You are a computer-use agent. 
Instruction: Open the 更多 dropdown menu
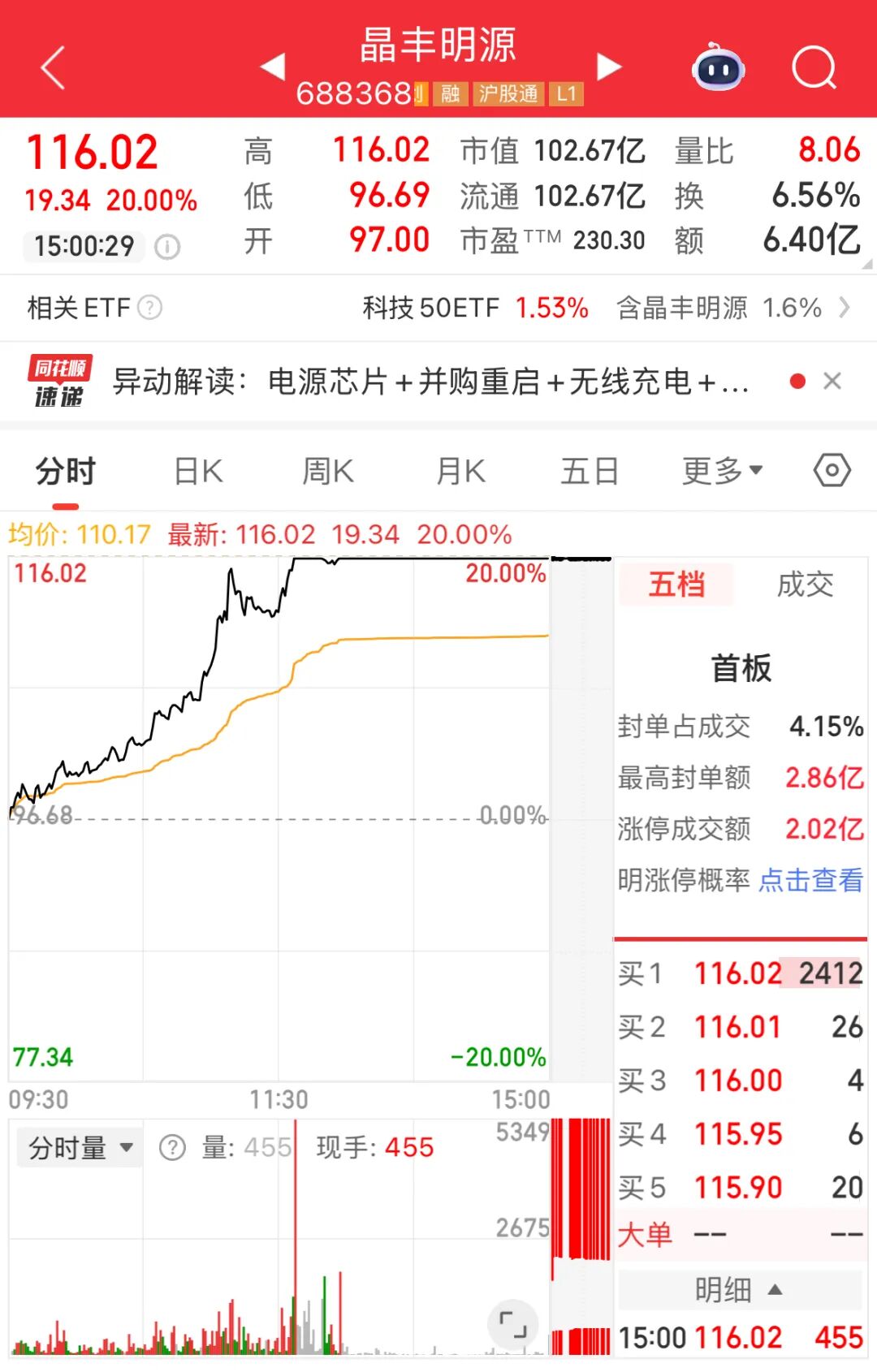(721, 469)
